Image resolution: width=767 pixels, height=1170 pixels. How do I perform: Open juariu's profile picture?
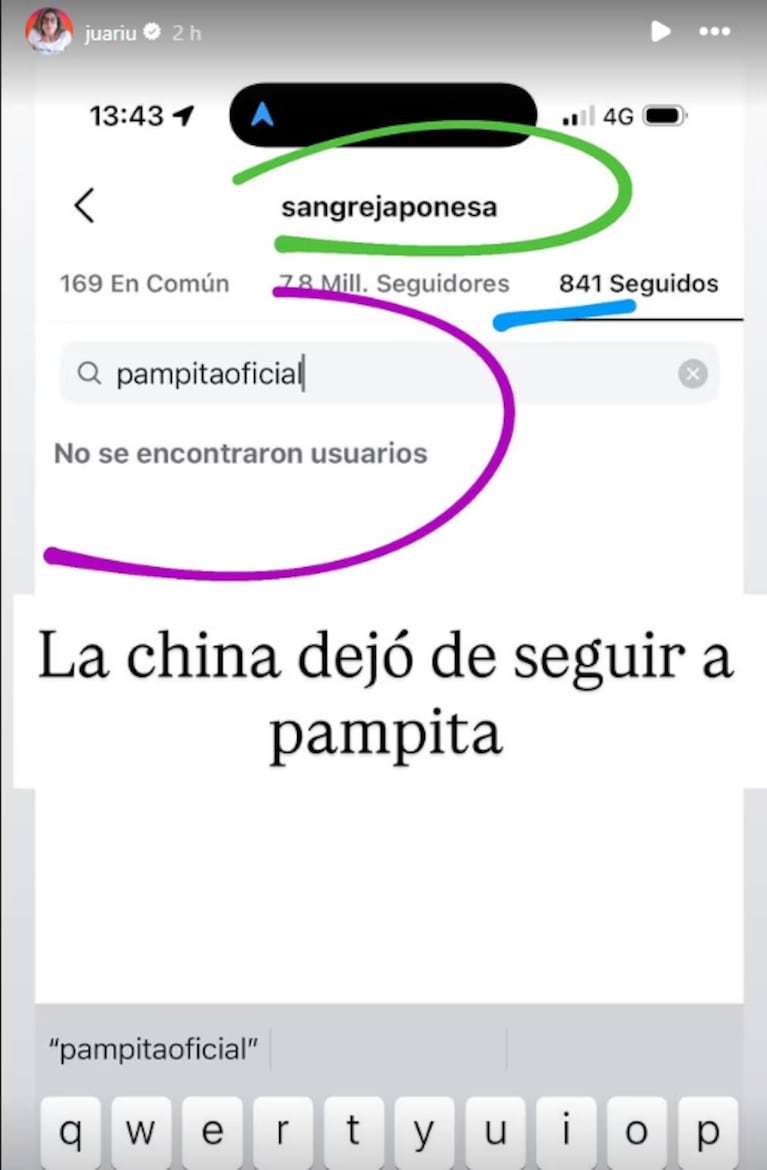[x=49, y=31]
